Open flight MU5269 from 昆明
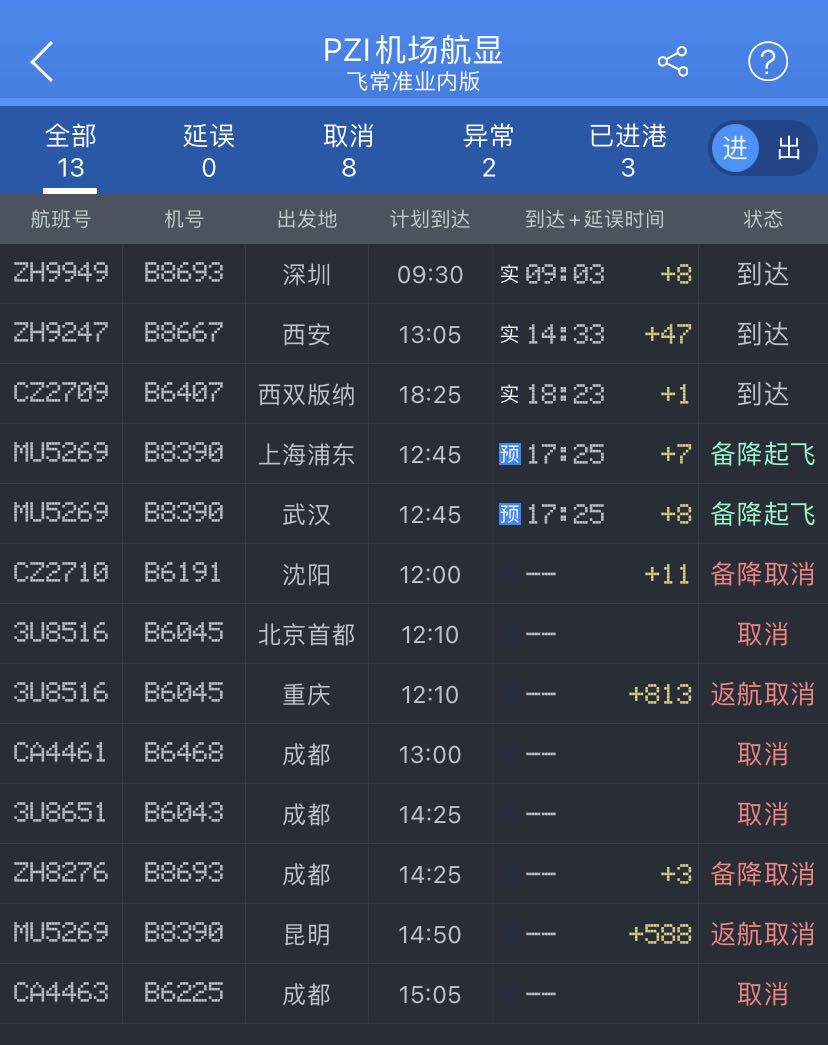 (414, 934)
